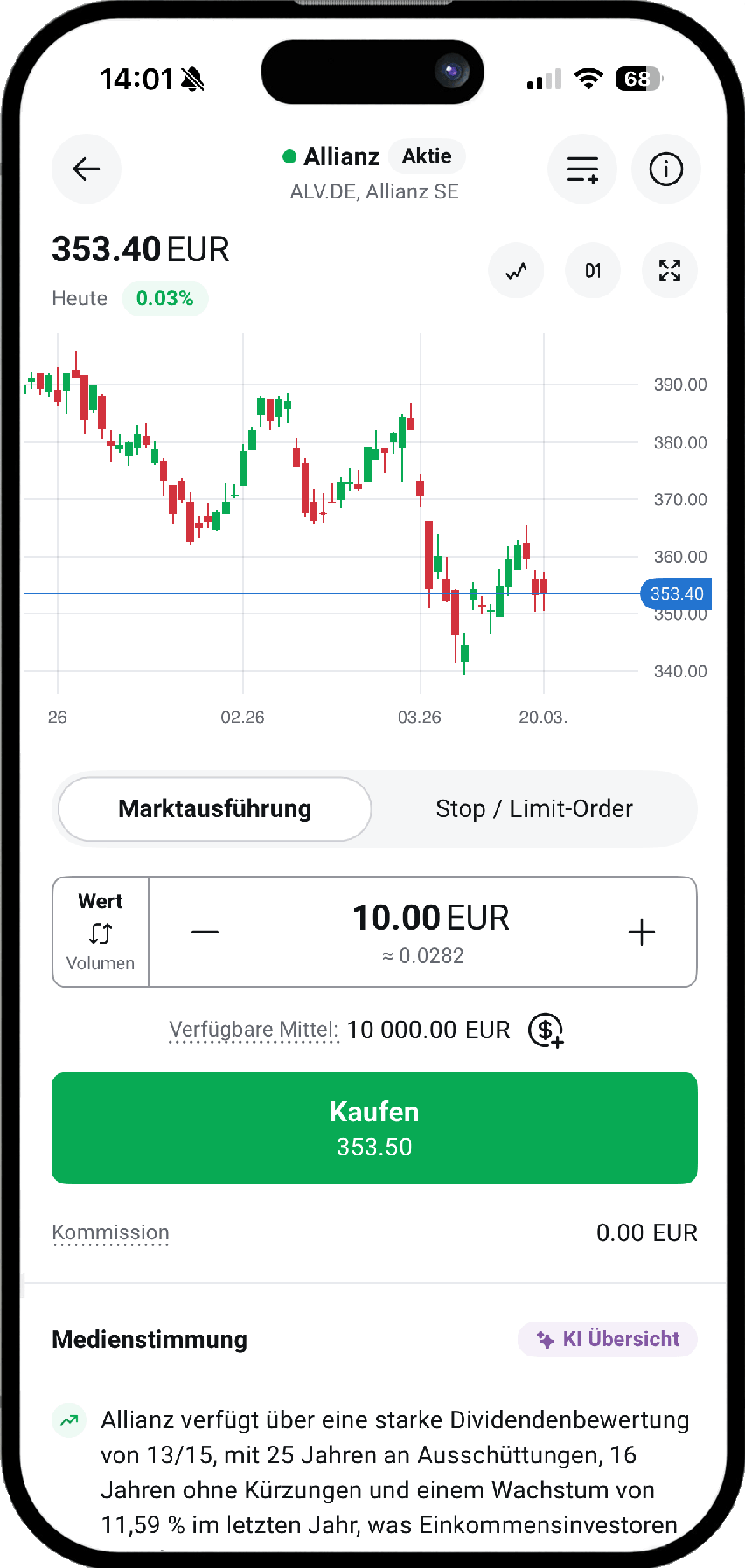Open the deposit funds dollar icon
The image size is (745, 1568).
(x=546, y=1030)
